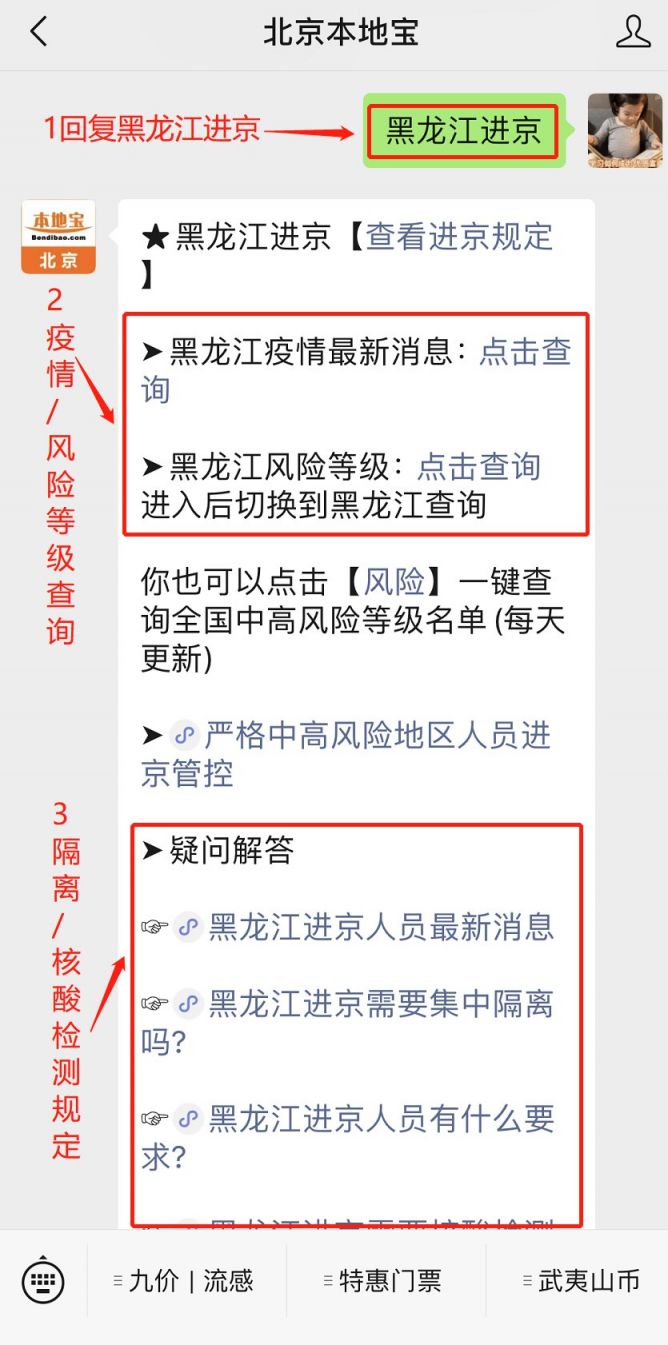Tap 点击查询 for 黑龙江疫情最新消息
Viewport: 668px width, 1345px height.
(x=524, y=352)
